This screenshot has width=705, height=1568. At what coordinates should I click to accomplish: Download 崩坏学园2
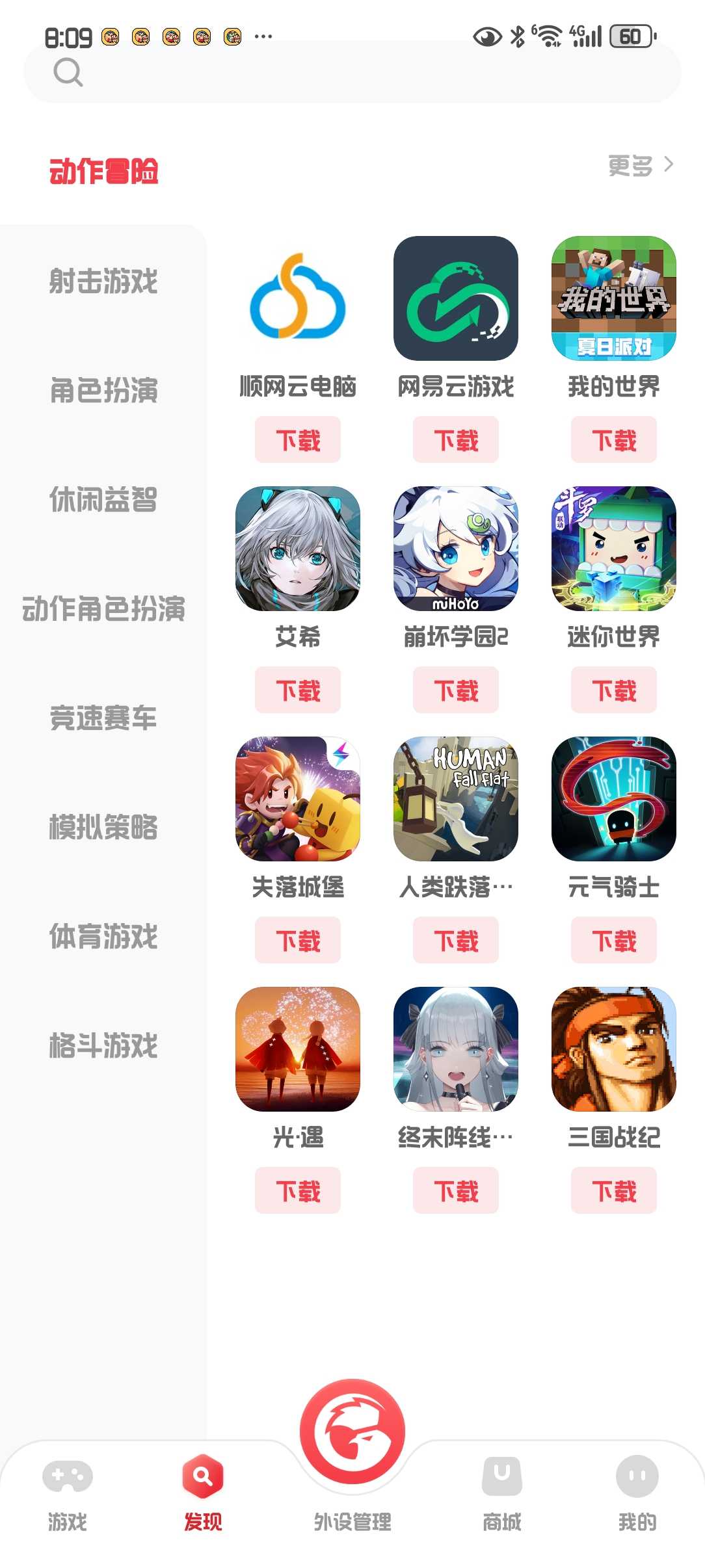(x=456, y=690)
